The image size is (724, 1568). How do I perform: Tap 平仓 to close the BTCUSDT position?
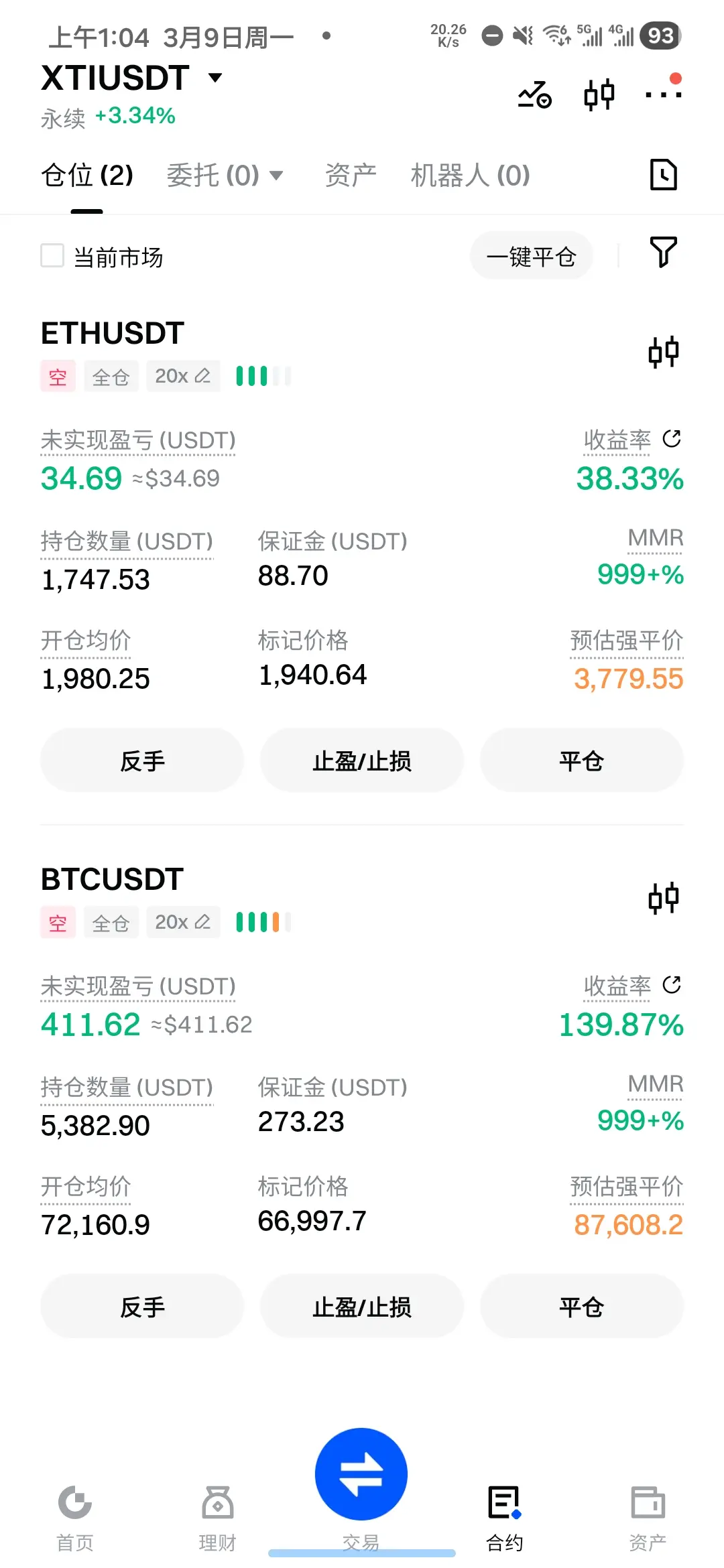click(582, 1307)
